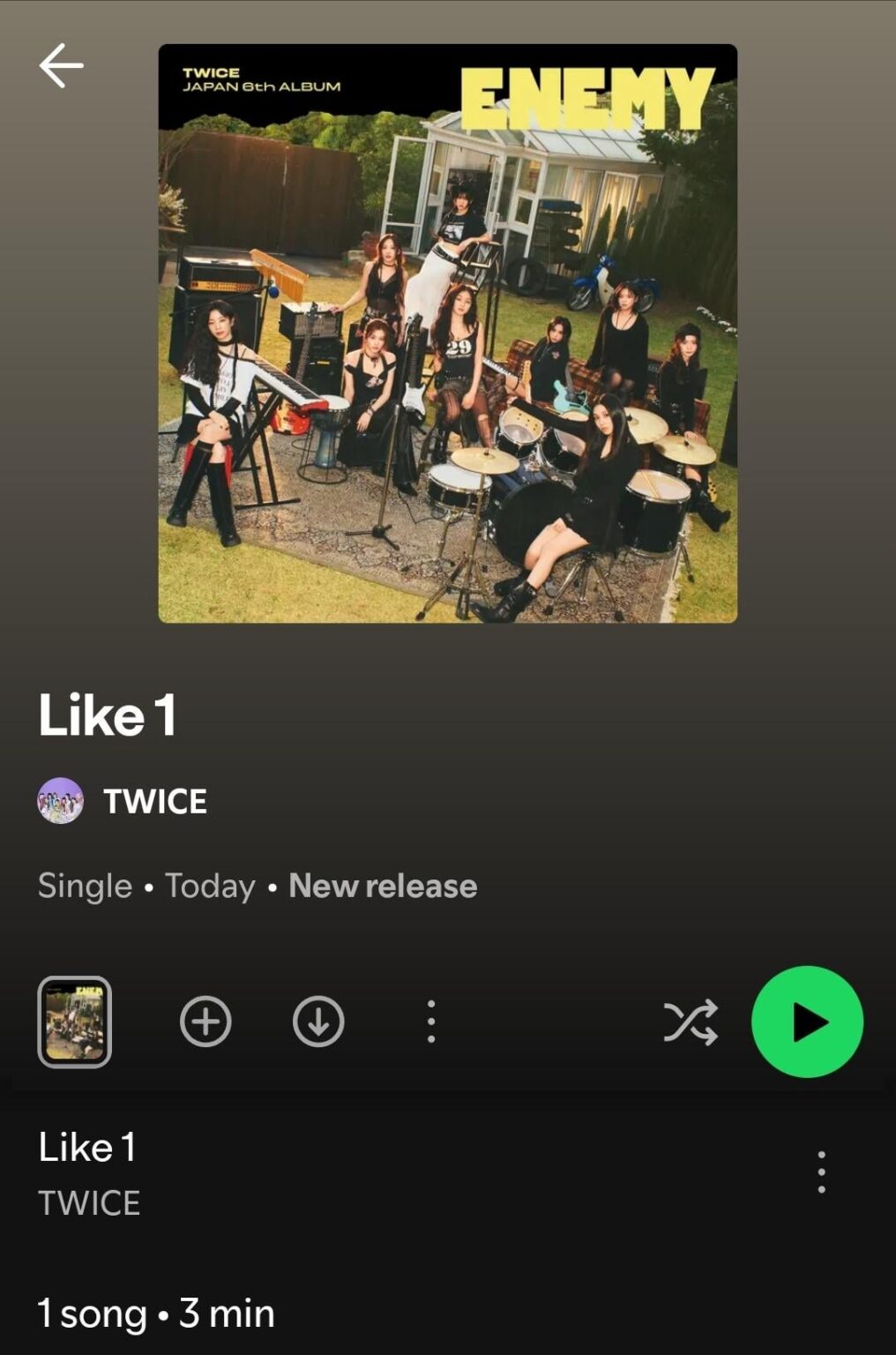Start playback with the green play button

point(807,1022)
